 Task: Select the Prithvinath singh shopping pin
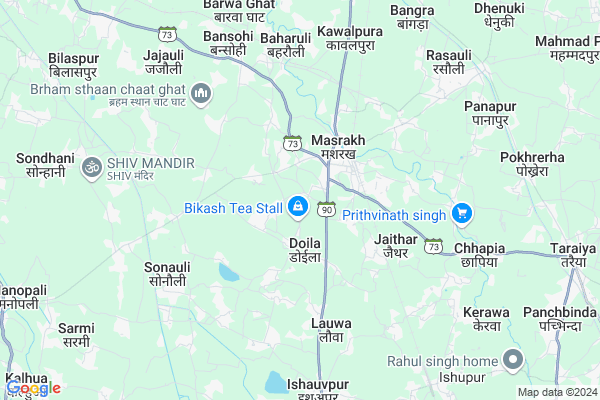coord(461,212)
